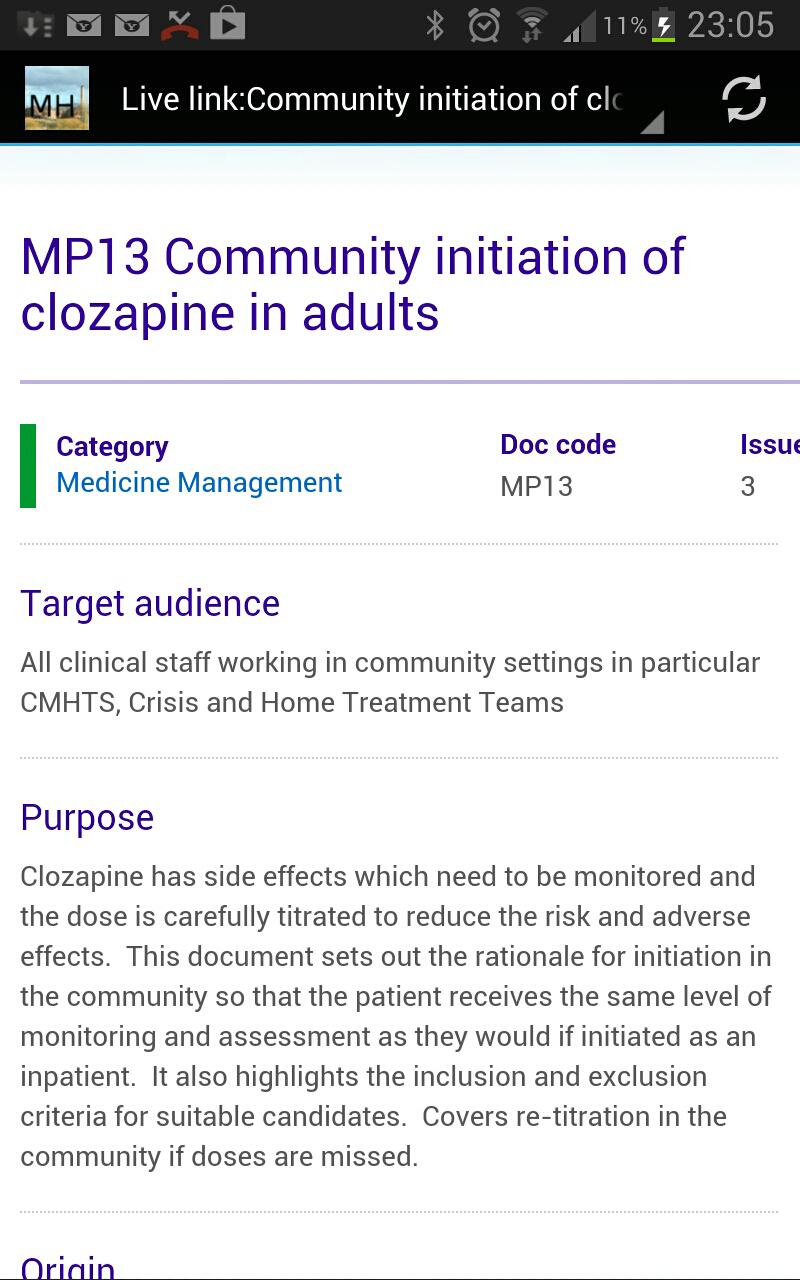Tap the MH app icon
800x1280 pixels.
pyautogui.click(x=56, y=99)
